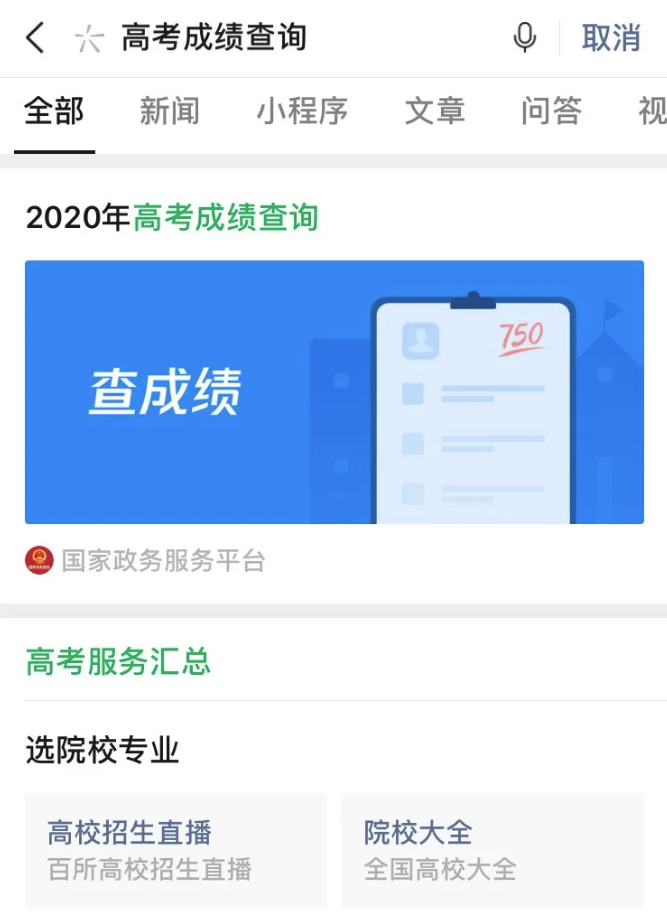Screen dimensions: 667x920
Task: Select the 全部 tab
Action: (x=54, y=111)
